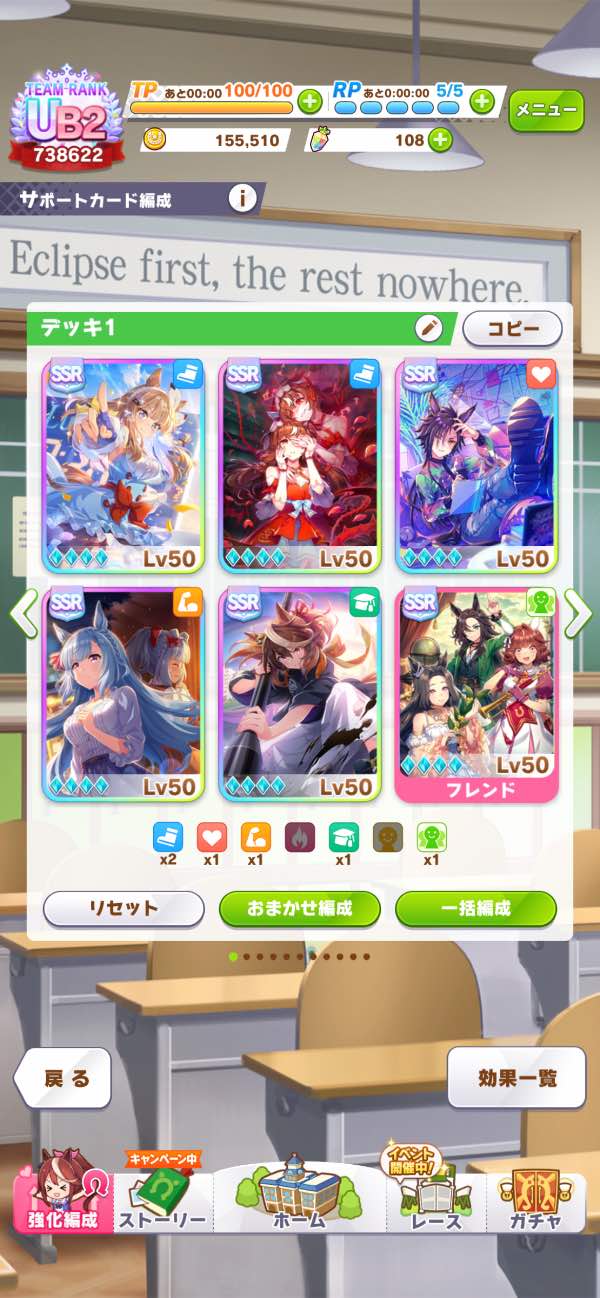Add carrots with the green plus icon
Screen dimensions: 600x1298
tap(439, 140)
